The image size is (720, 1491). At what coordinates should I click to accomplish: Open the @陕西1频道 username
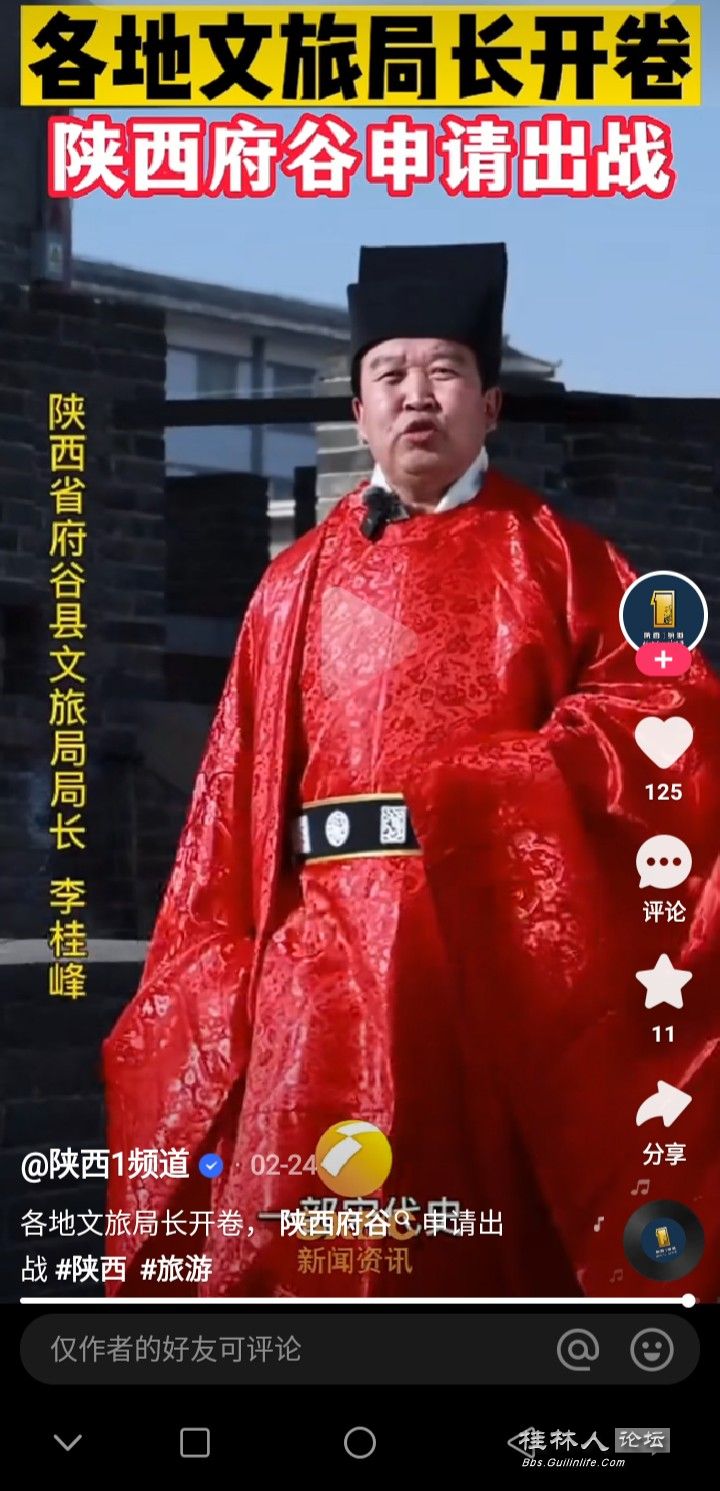(105, 1164)
